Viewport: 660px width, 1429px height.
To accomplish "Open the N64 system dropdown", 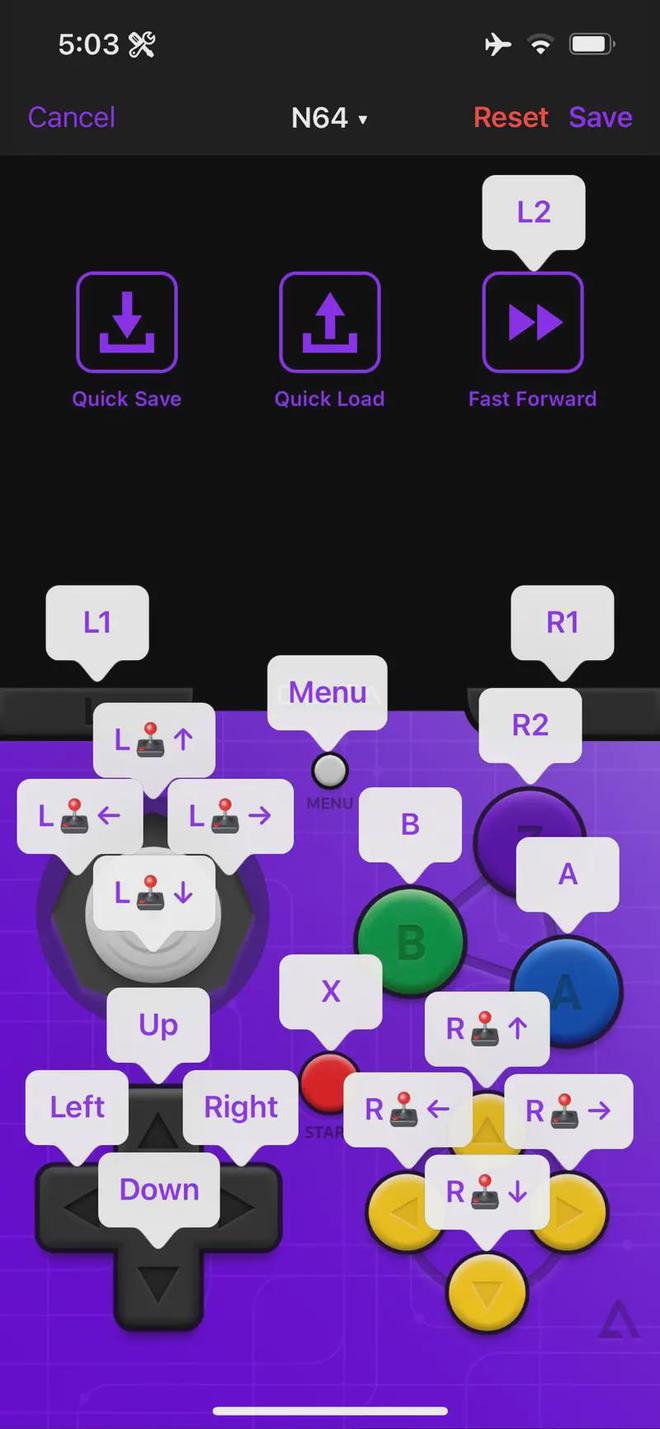I will click(329, 118).
